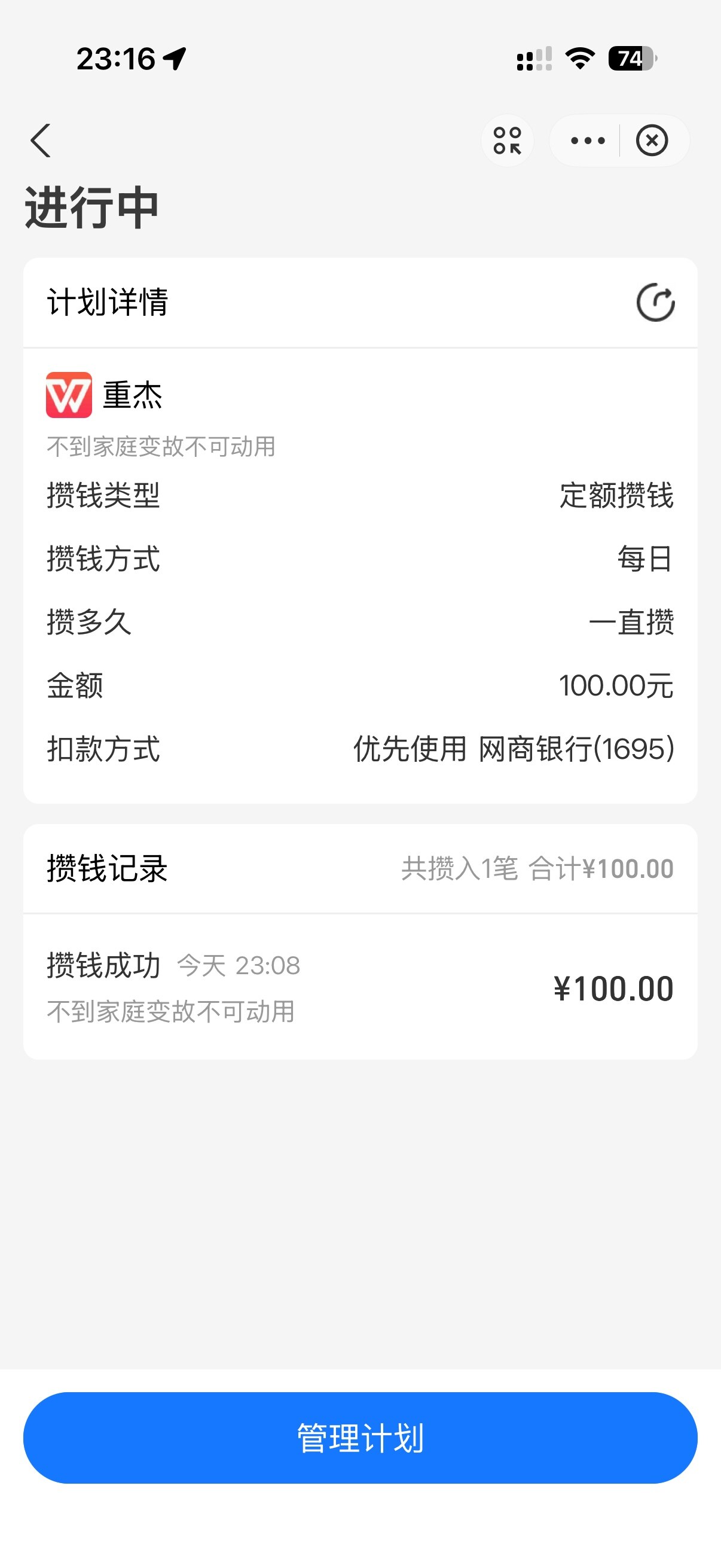The image size is (721, 1568).
Task: Go back using the top-left arrow
Action: click(41, 141)
